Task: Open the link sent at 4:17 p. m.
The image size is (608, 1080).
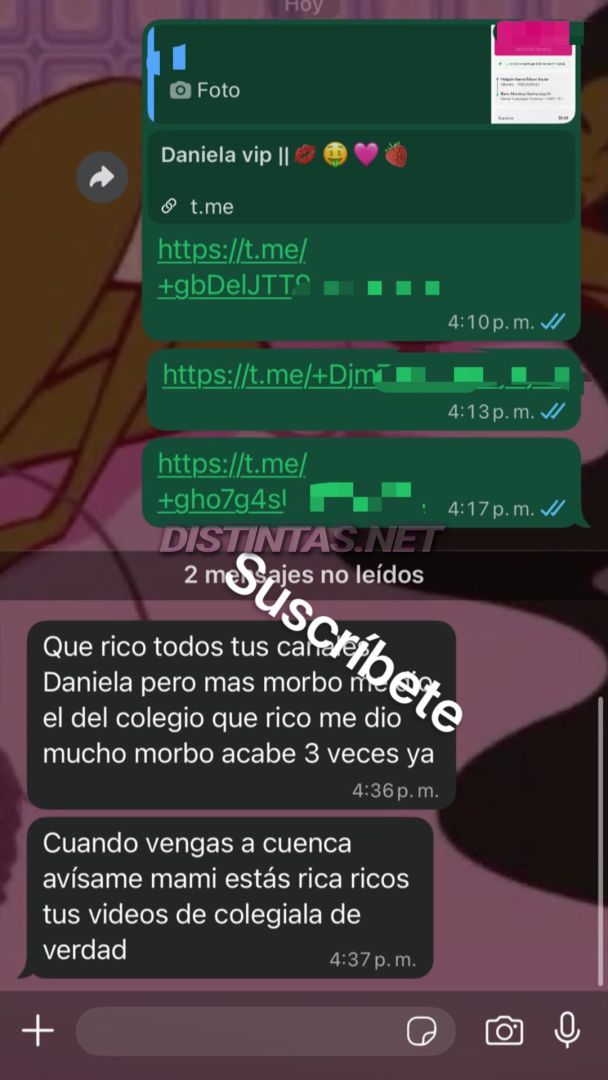Action: [x=288, y=482]
